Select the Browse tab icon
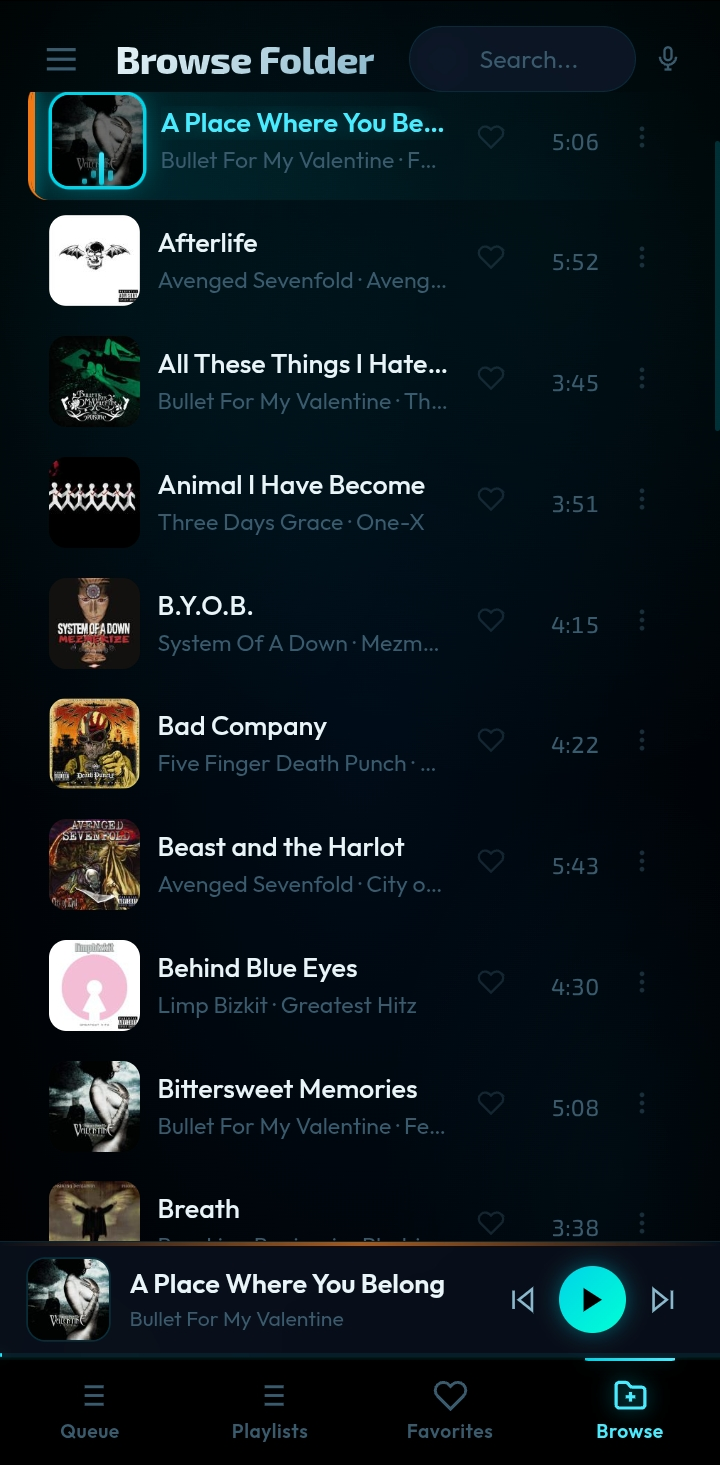The image size is (720, 1465). point(629,1395)
